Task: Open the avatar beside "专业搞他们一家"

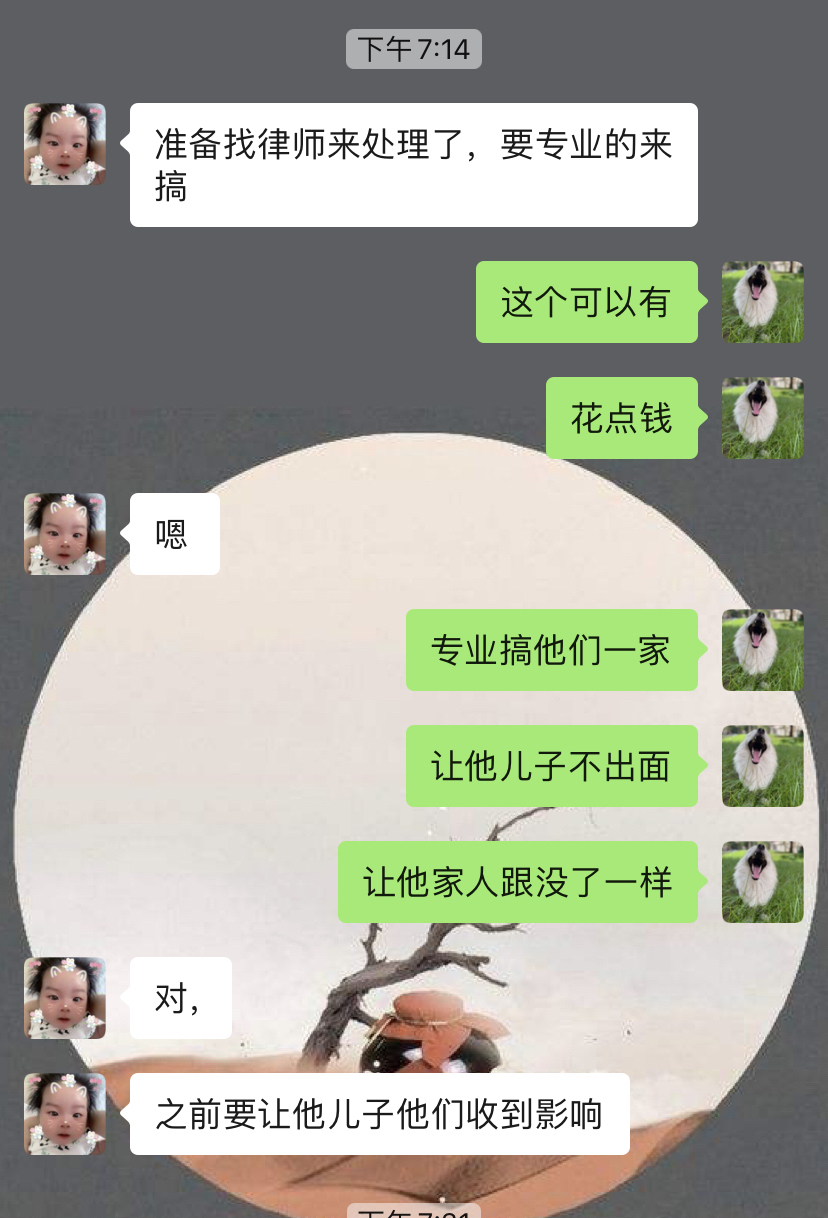Action: click(762, 650)
